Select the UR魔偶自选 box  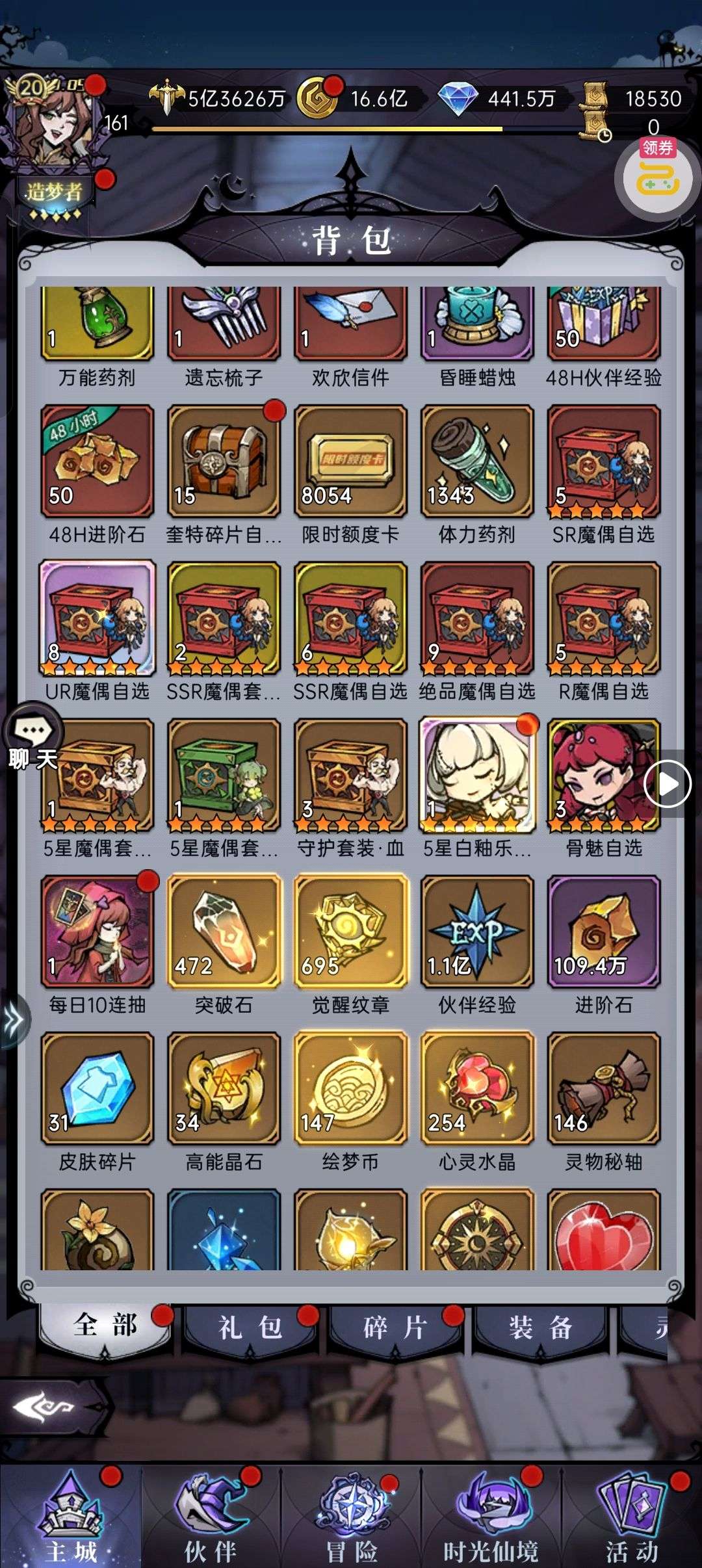coord(97,618)
